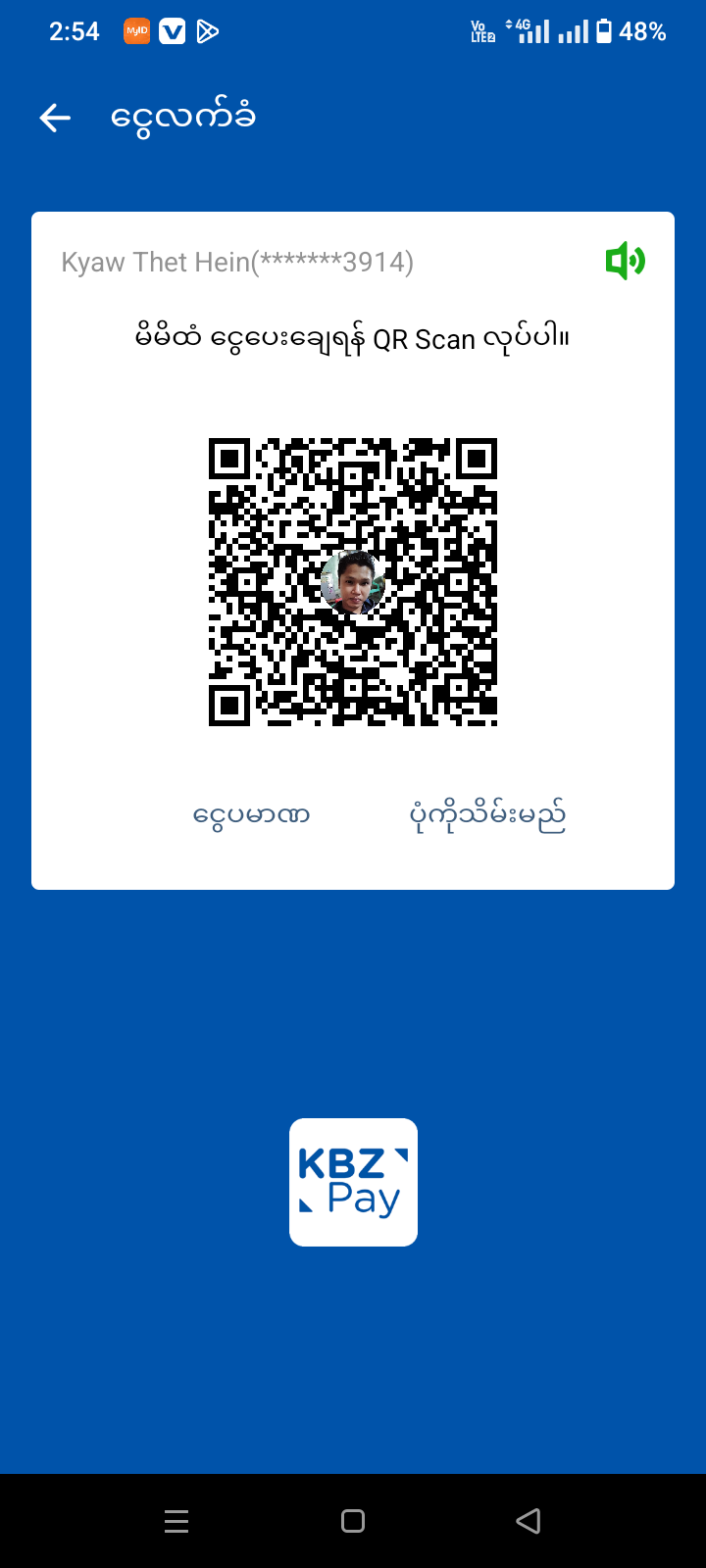Tap ပုံကိုသိမ်းမည် to save the image

click(487, 815)
